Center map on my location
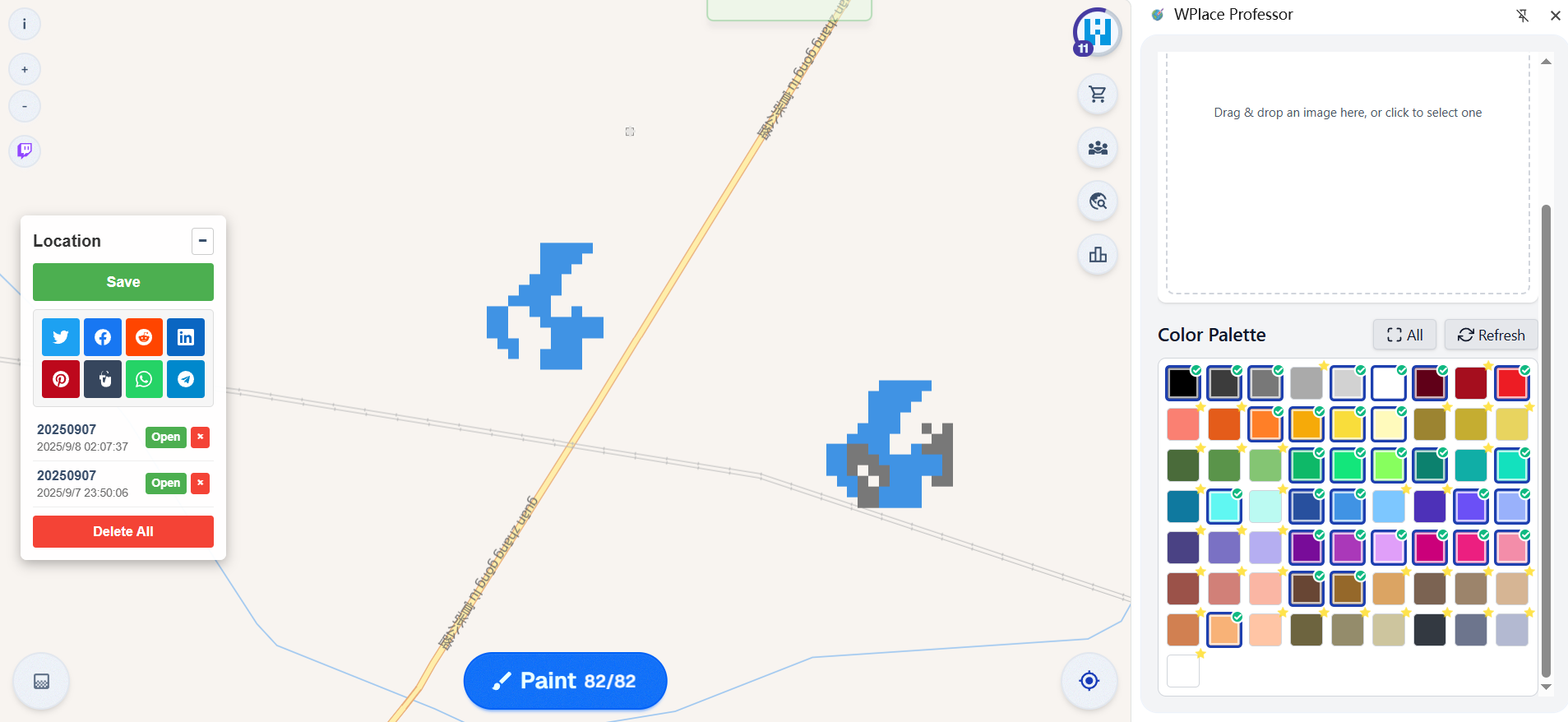The height and width of the screenshot is (722, 1568). [1089, 681]
